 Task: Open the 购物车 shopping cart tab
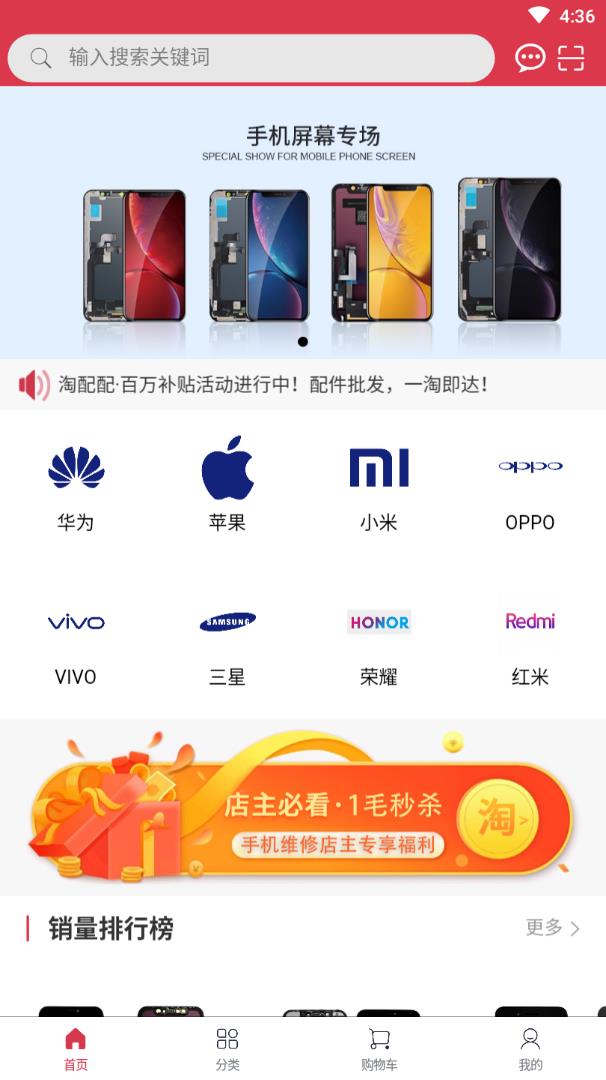tap(379, 1048)
